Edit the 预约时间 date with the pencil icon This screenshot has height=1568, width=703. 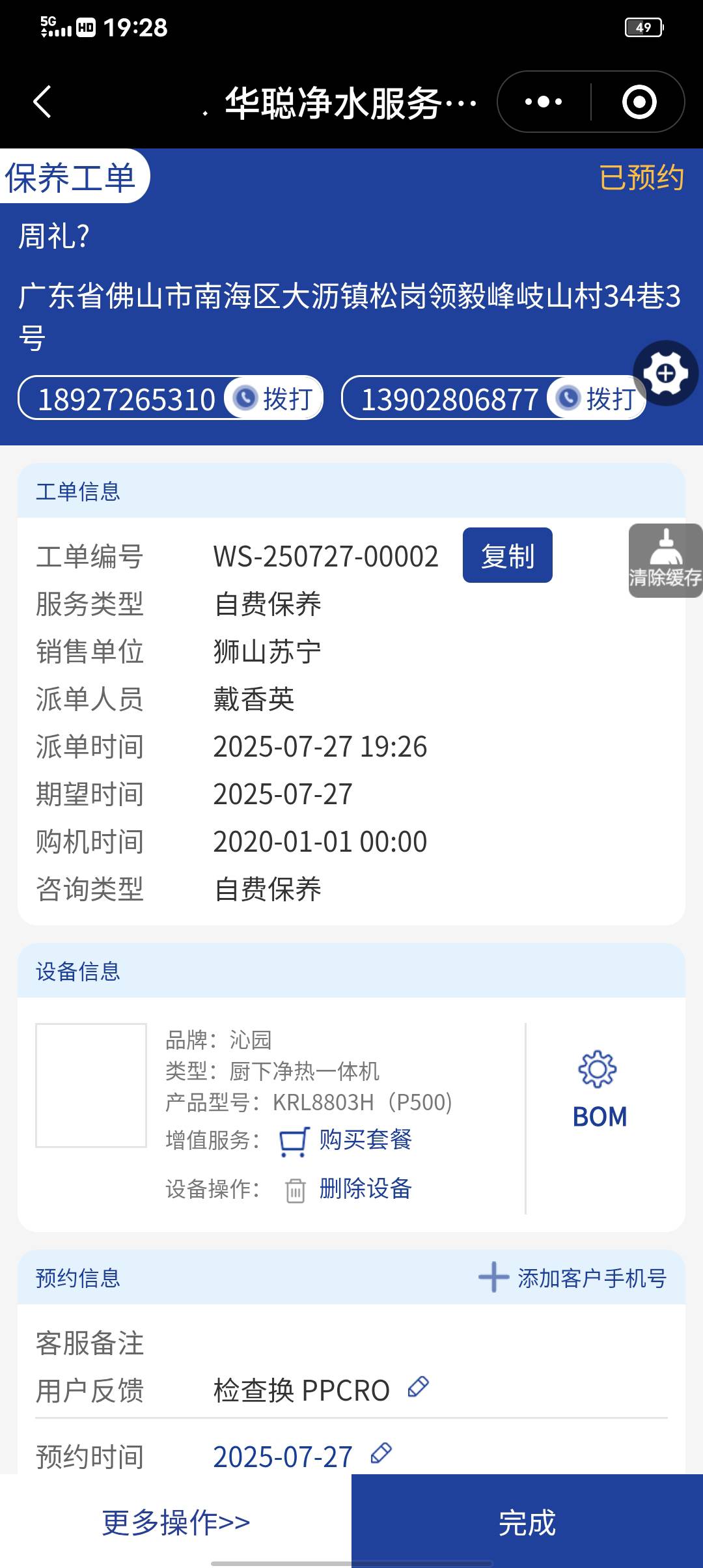[x=381, y=1453]
